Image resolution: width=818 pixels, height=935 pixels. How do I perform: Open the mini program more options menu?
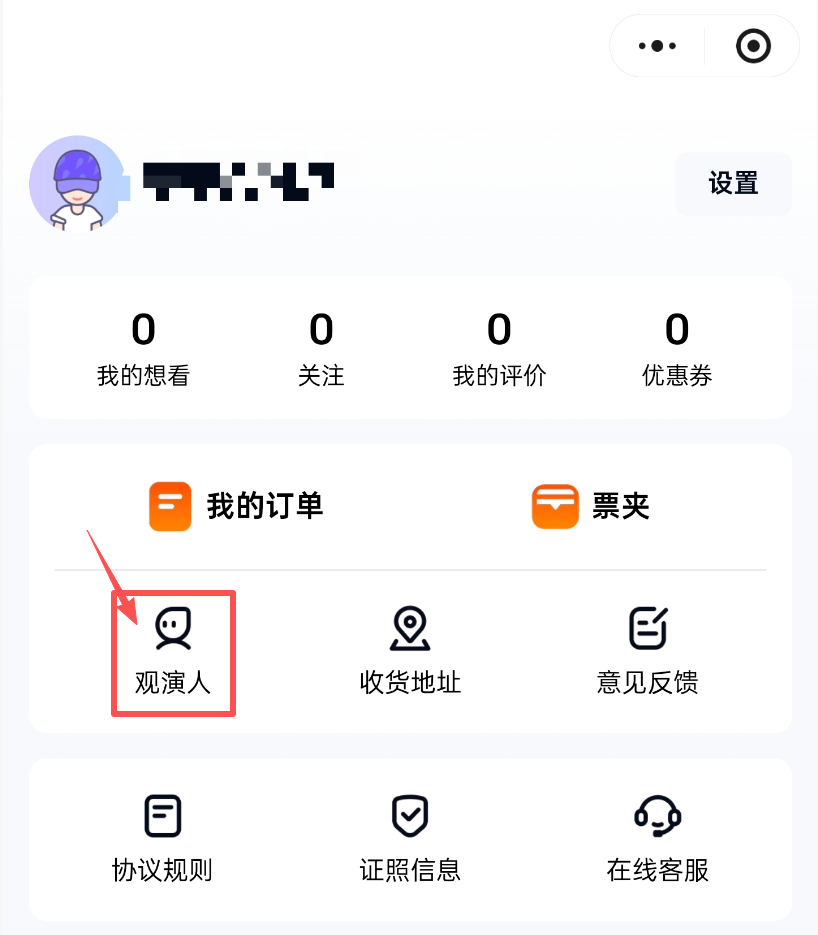657,45
